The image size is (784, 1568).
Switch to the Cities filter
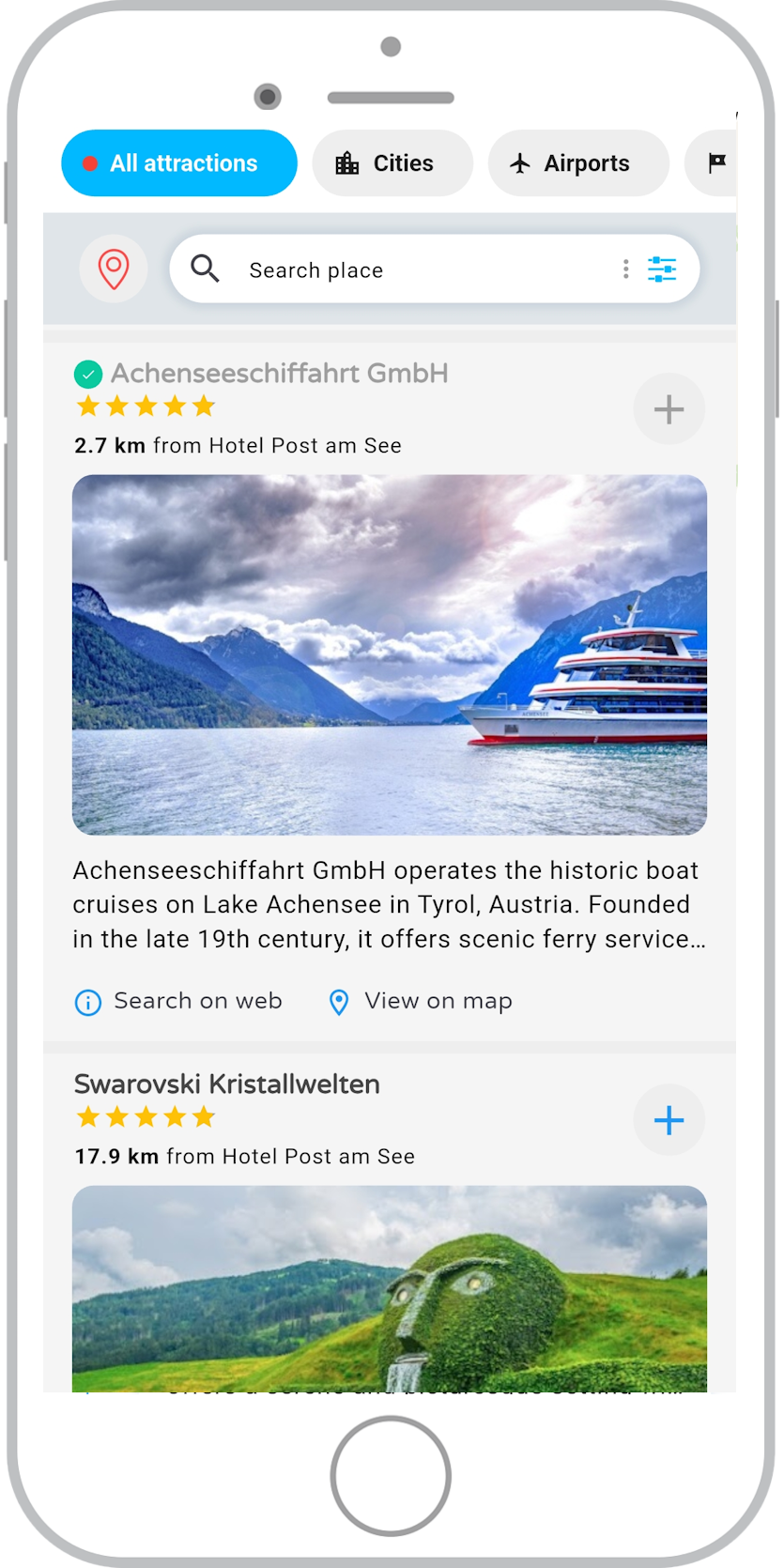tap(392, 163)
